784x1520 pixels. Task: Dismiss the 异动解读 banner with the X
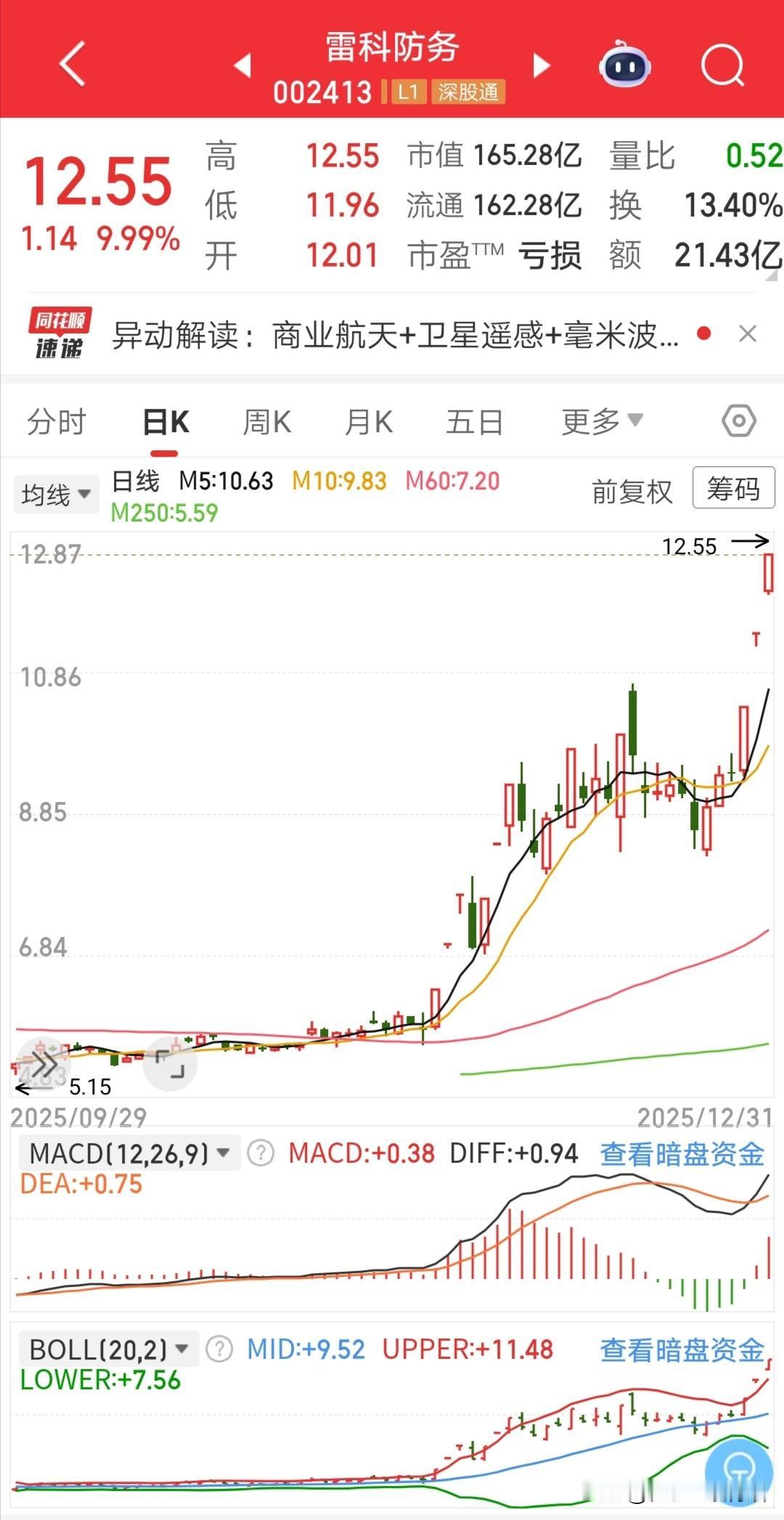tap(748, 334)
